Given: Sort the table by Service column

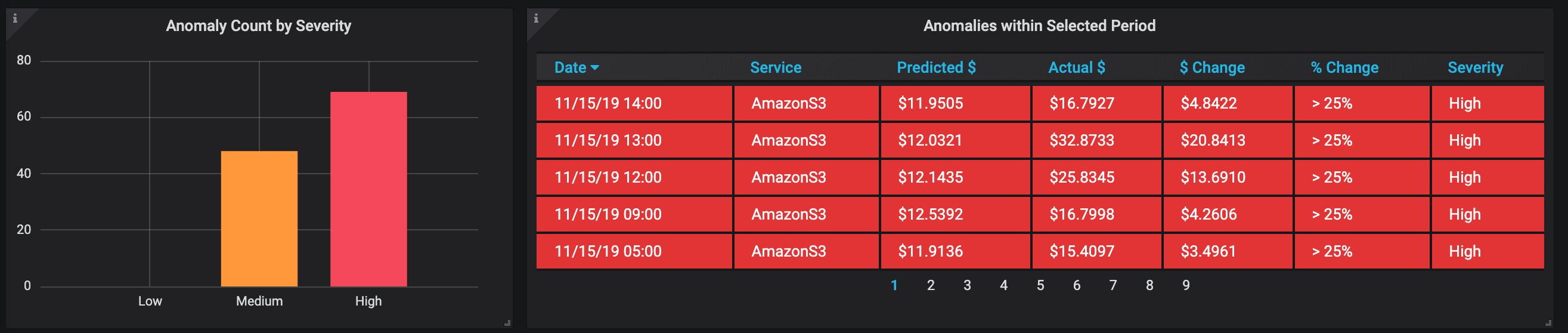Looking at the screenshot, I should click(x=775, y=67).
